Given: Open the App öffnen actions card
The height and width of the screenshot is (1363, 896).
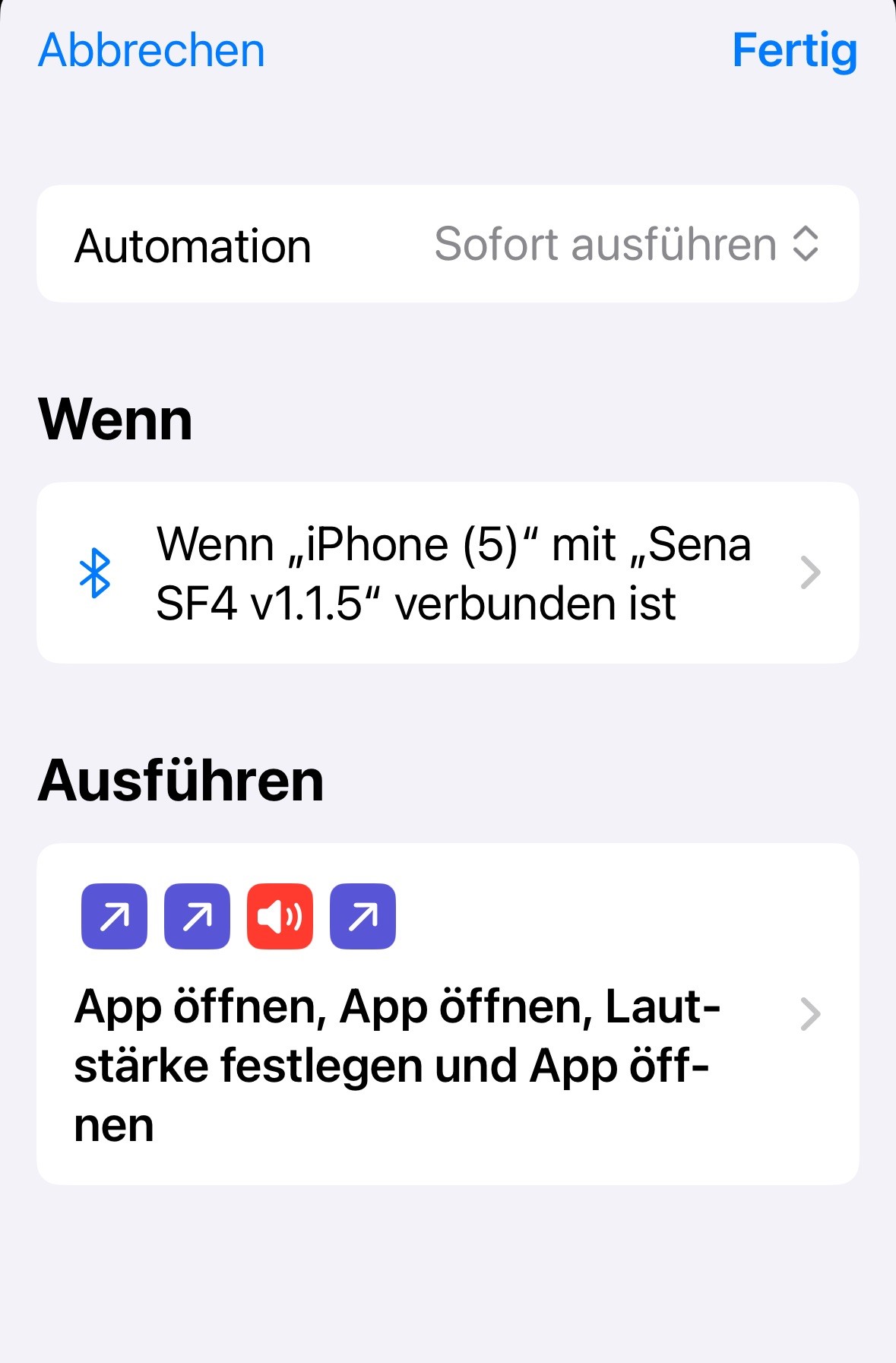Looking at the screenshot, I should [x=448, y=1013].
